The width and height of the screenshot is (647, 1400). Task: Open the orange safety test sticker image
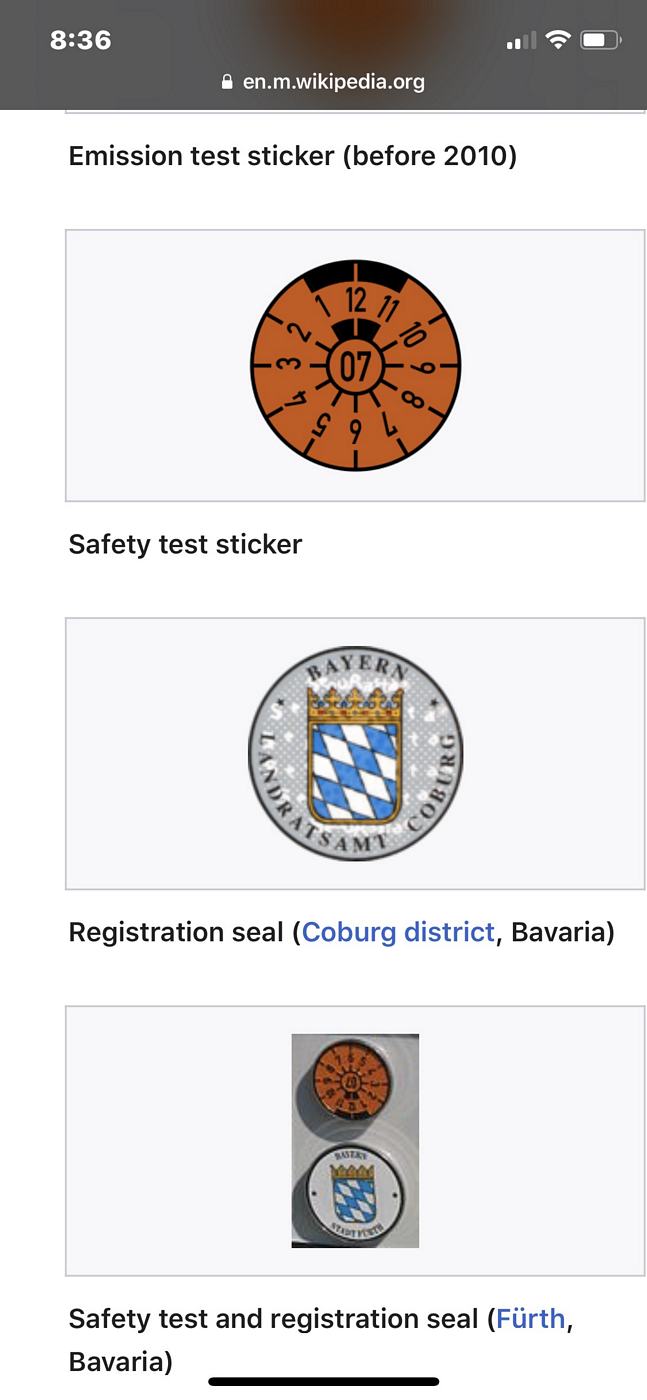355,364
